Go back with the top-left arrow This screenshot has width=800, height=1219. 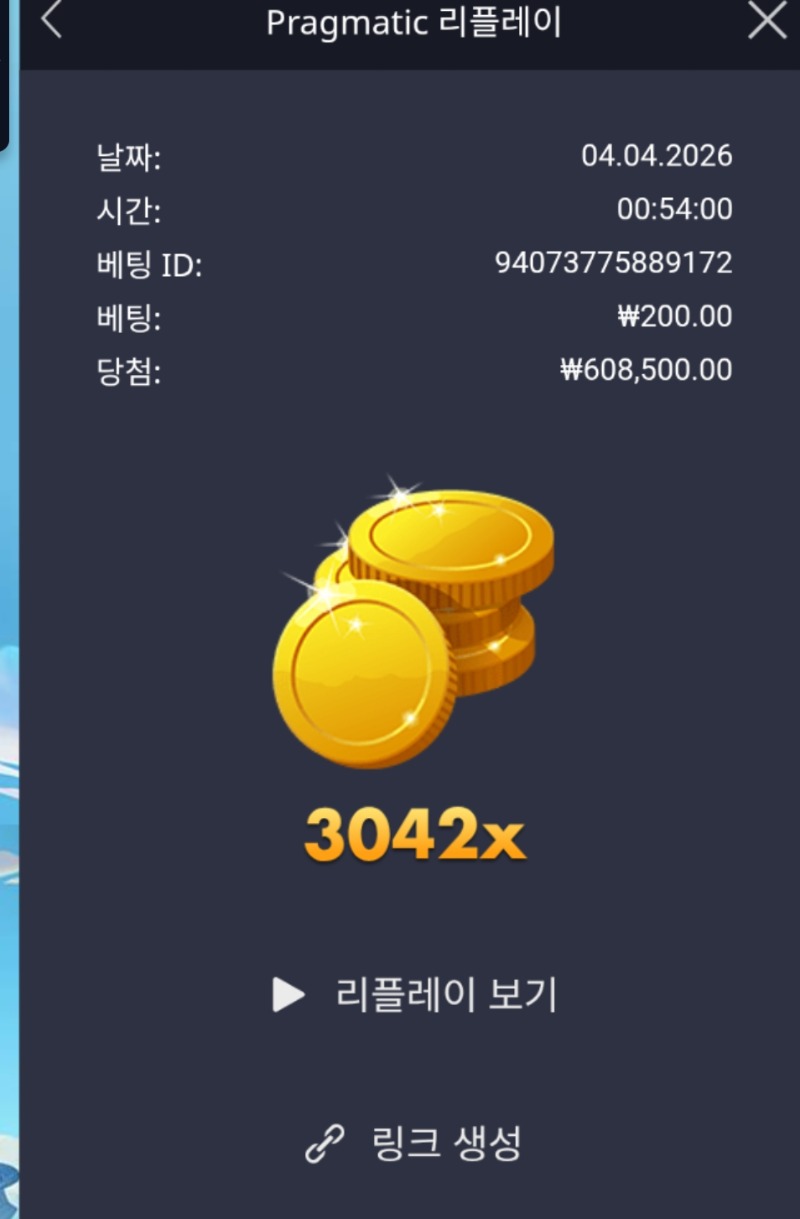point(51,20)
